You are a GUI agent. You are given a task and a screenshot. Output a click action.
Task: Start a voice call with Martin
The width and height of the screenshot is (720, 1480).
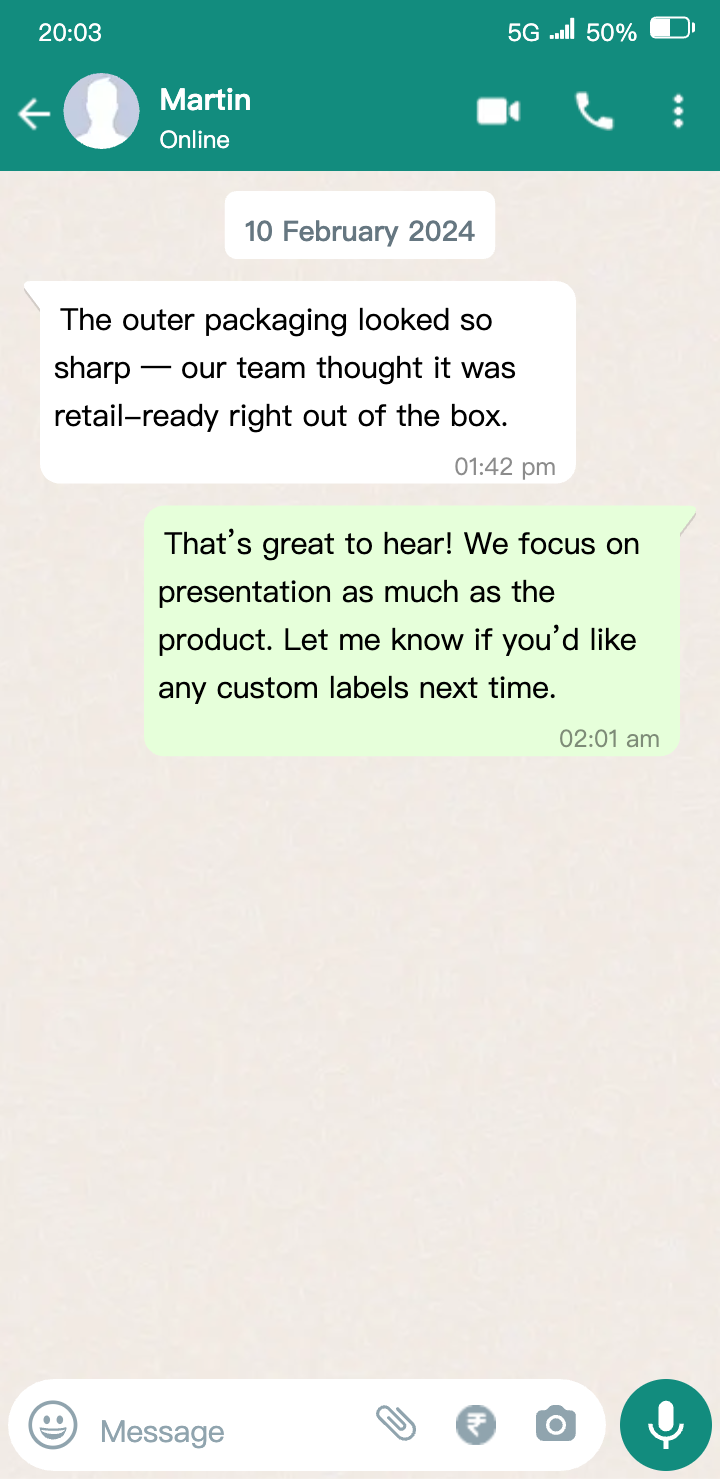(594, 111)
